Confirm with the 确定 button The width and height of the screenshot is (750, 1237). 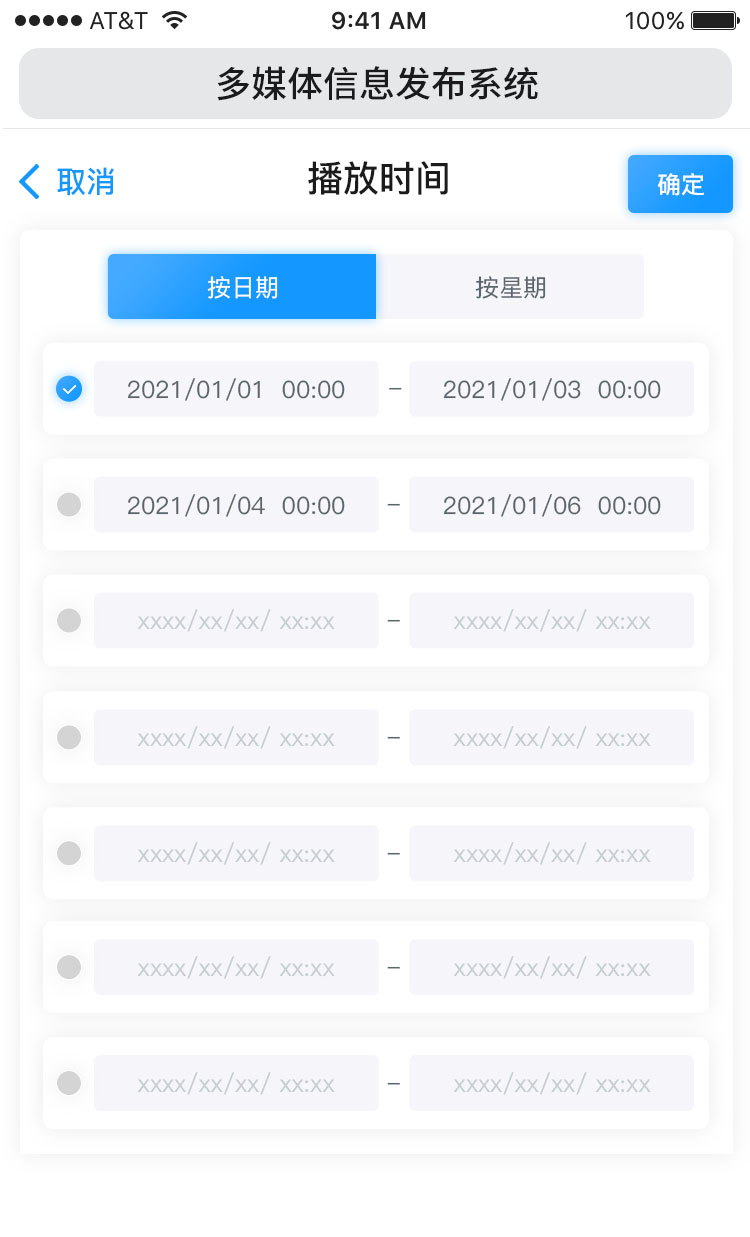coord(680,184)
